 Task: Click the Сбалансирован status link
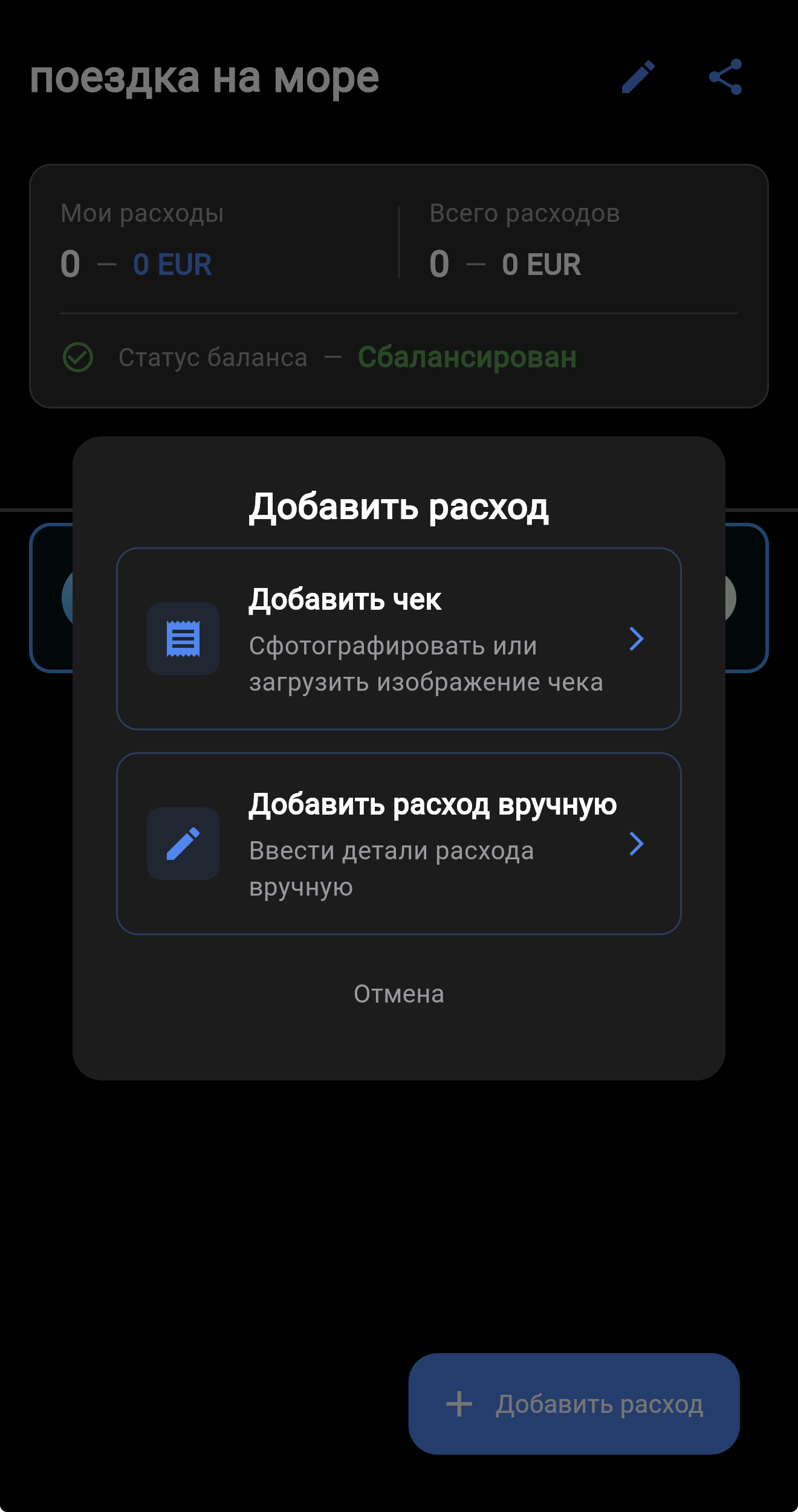pos(467,356)
